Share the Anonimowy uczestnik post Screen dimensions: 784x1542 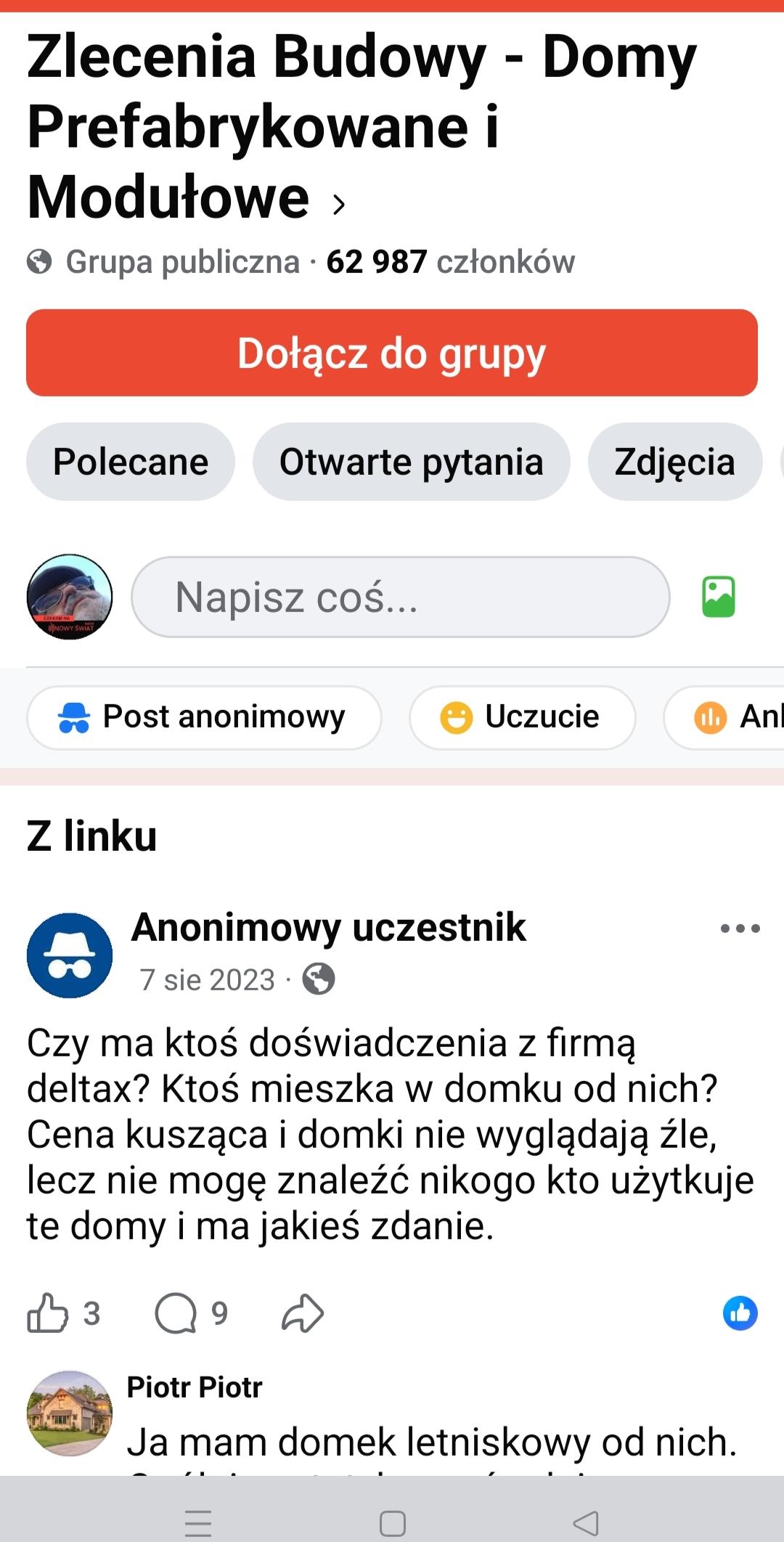(x=302, y=1313)
